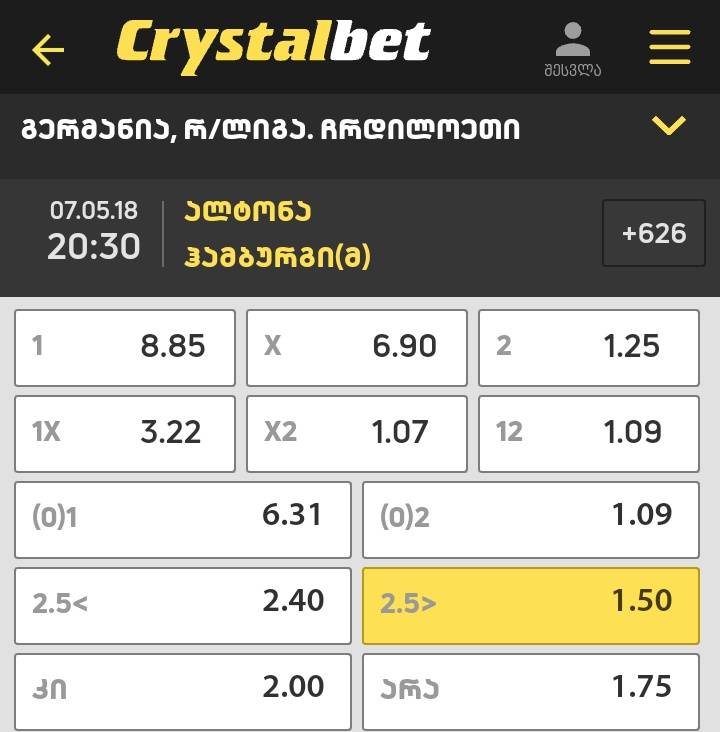Viewport: 720px width, 732px height.
Task: Pick the draw X at 6.90
Action: click(357, 347)
